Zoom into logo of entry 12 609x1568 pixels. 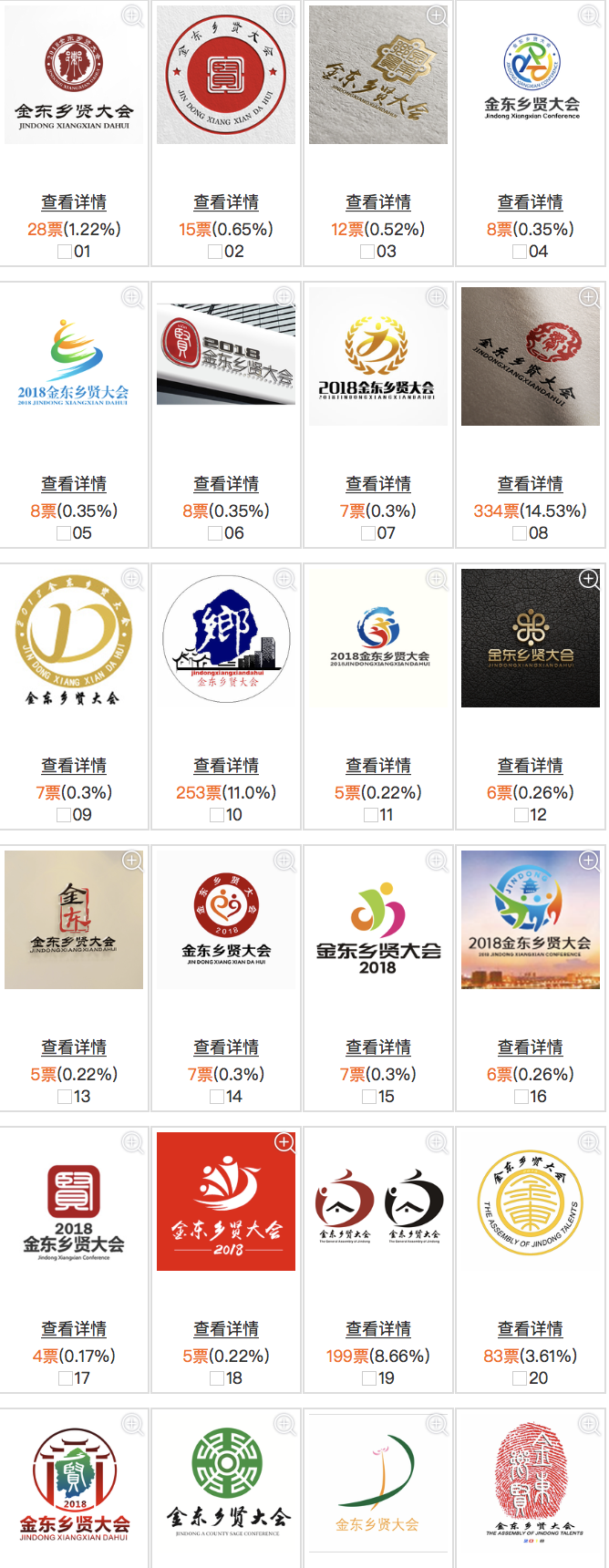click(590, 579)
